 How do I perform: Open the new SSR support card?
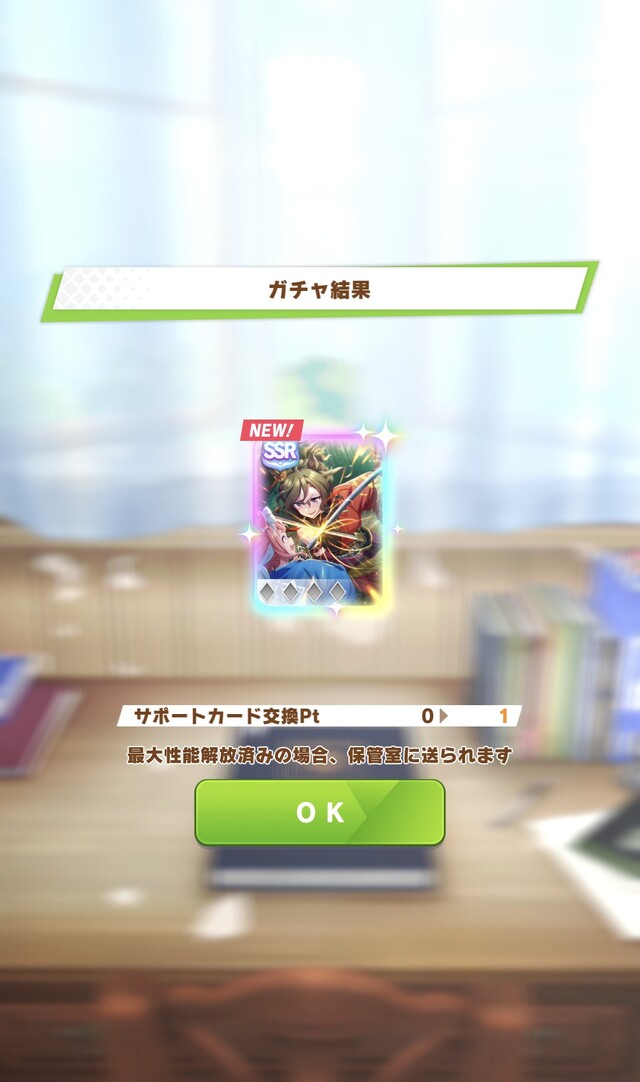pyautogui.click(x=320, y=520)
